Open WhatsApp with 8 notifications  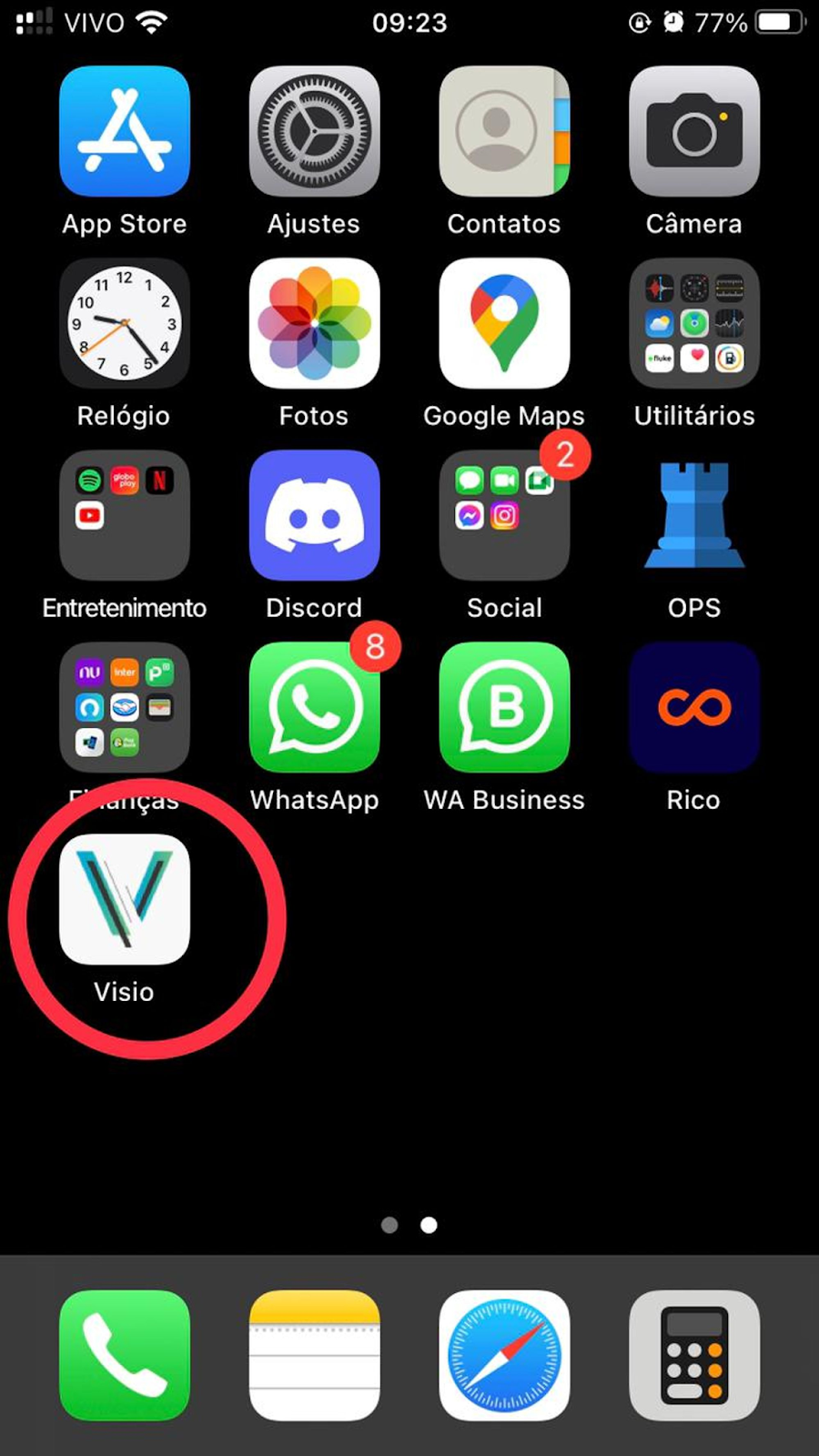314,707
